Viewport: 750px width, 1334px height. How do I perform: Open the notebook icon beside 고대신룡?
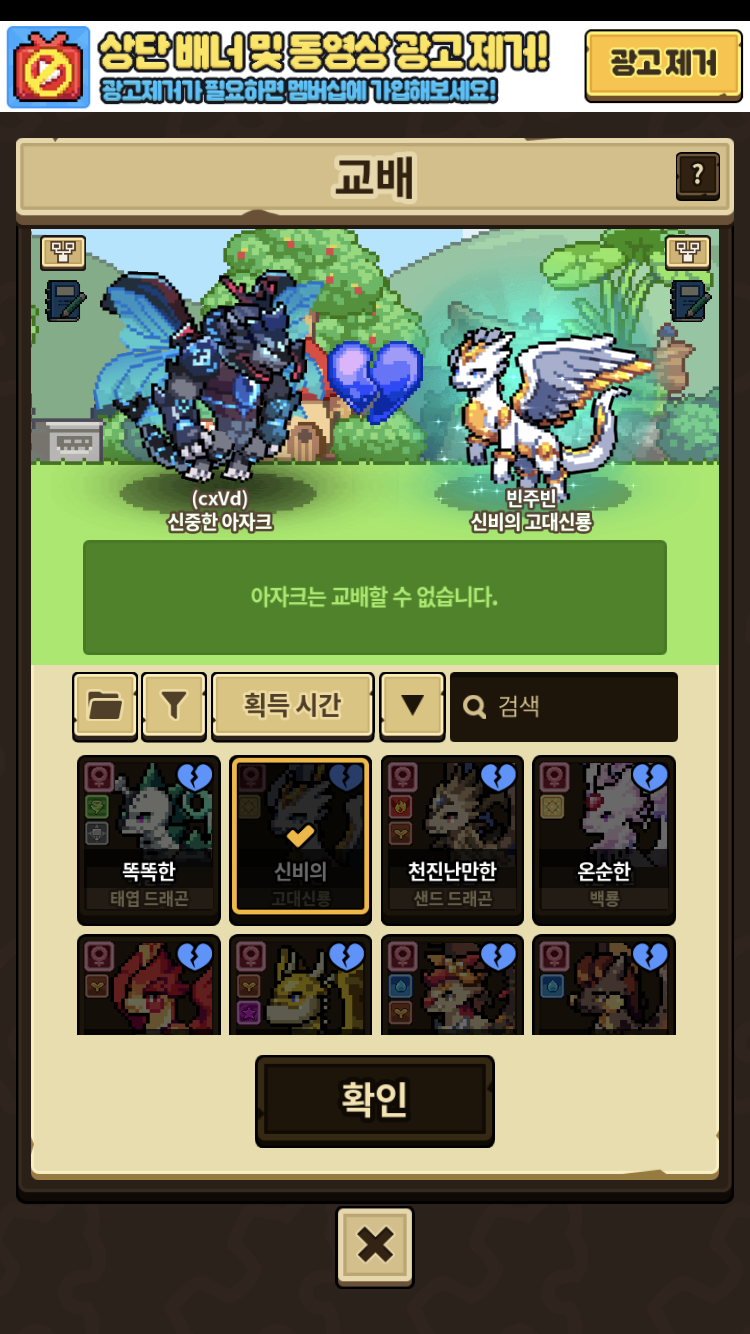[689, 300]
